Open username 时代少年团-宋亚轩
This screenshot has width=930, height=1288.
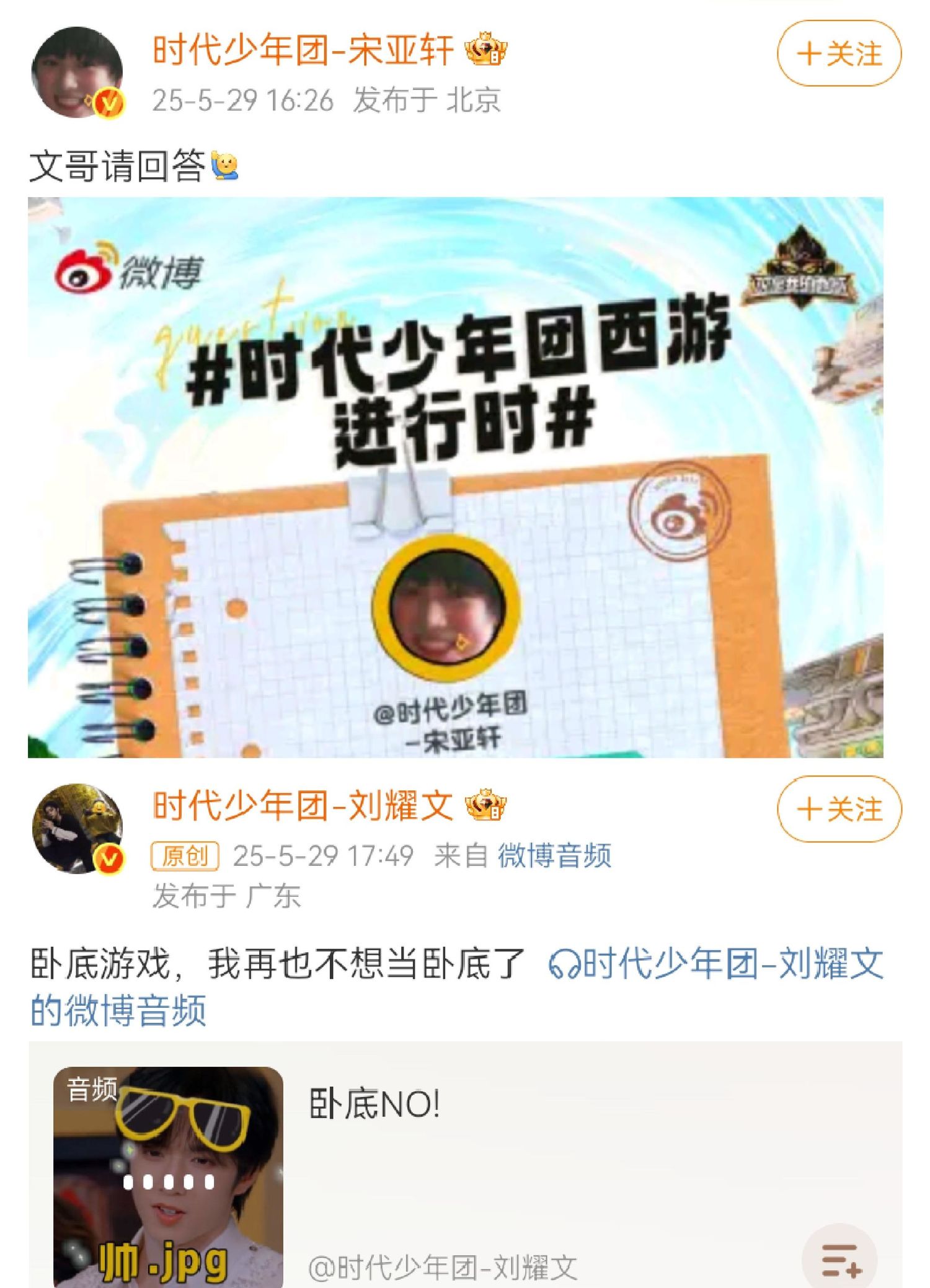point(303,50)
